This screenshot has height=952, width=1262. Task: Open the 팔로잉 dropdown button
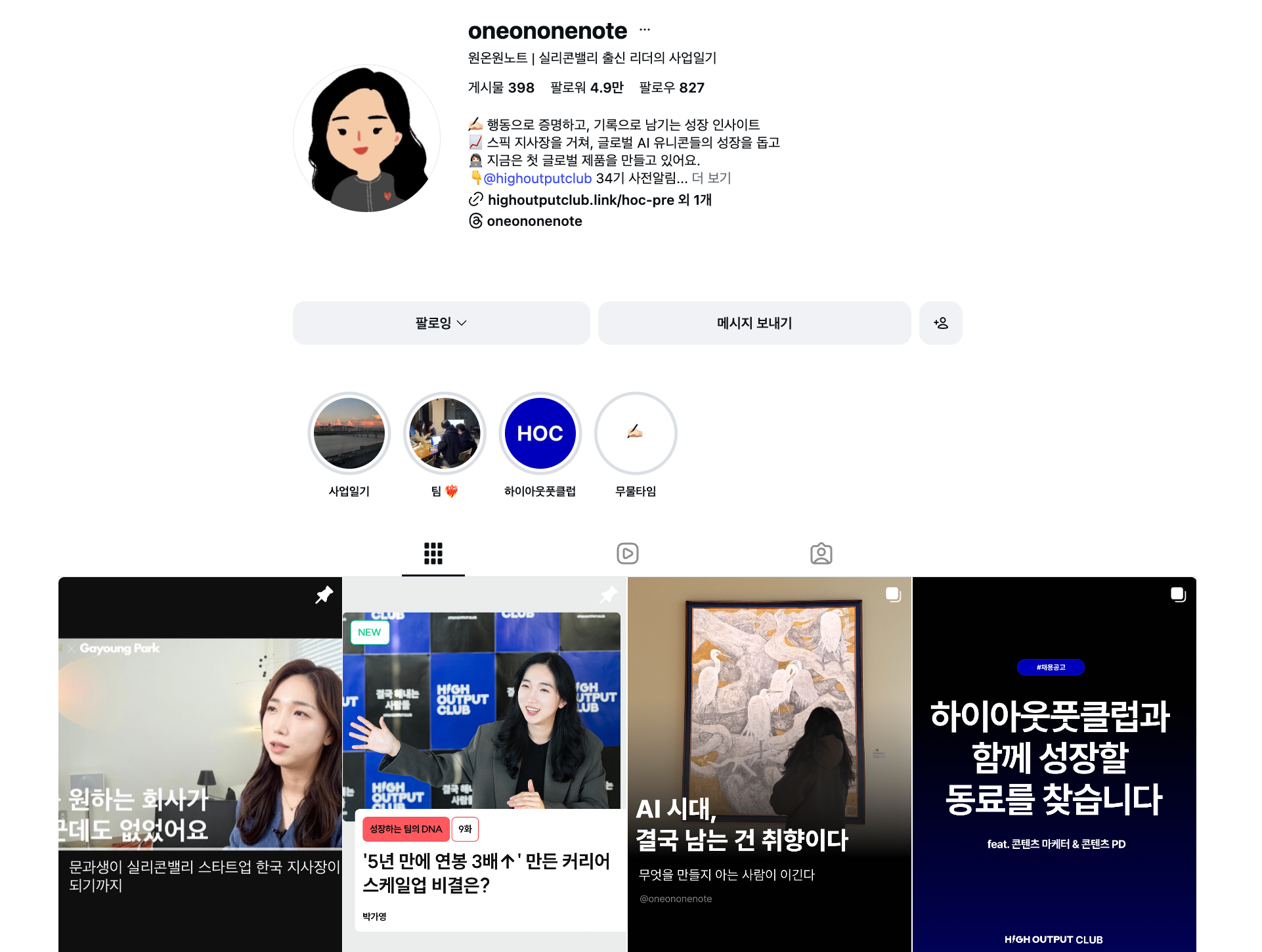pyautogui.click(x=441, y=323)
